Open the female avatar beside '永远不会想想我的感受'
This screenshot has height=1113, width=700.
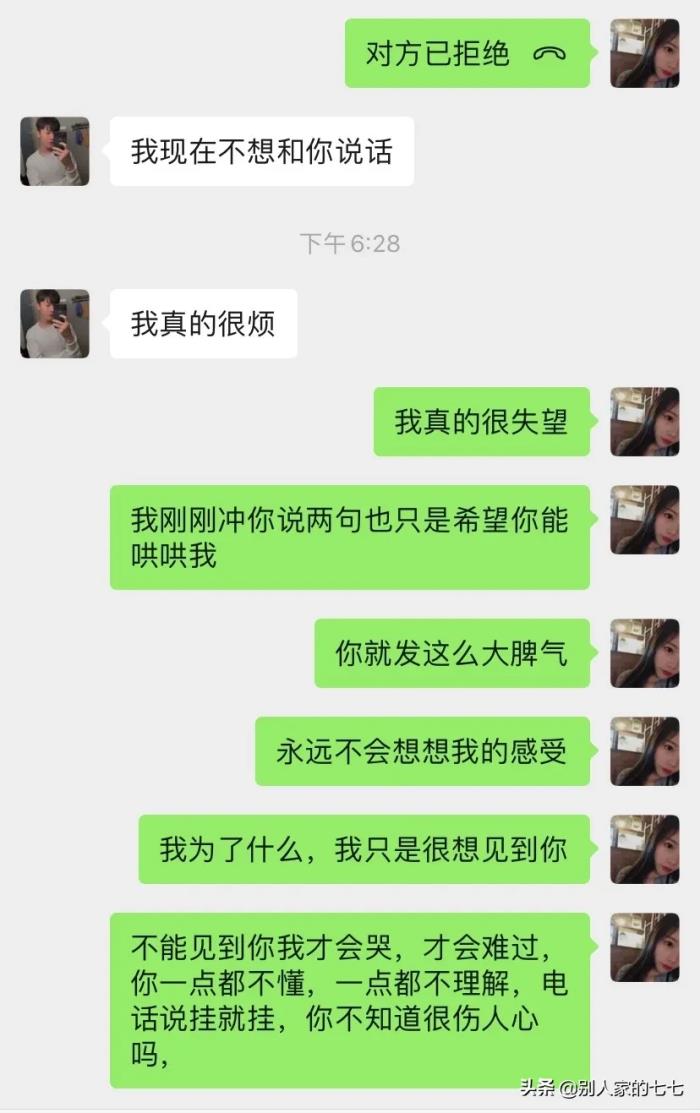pos(644,751)
